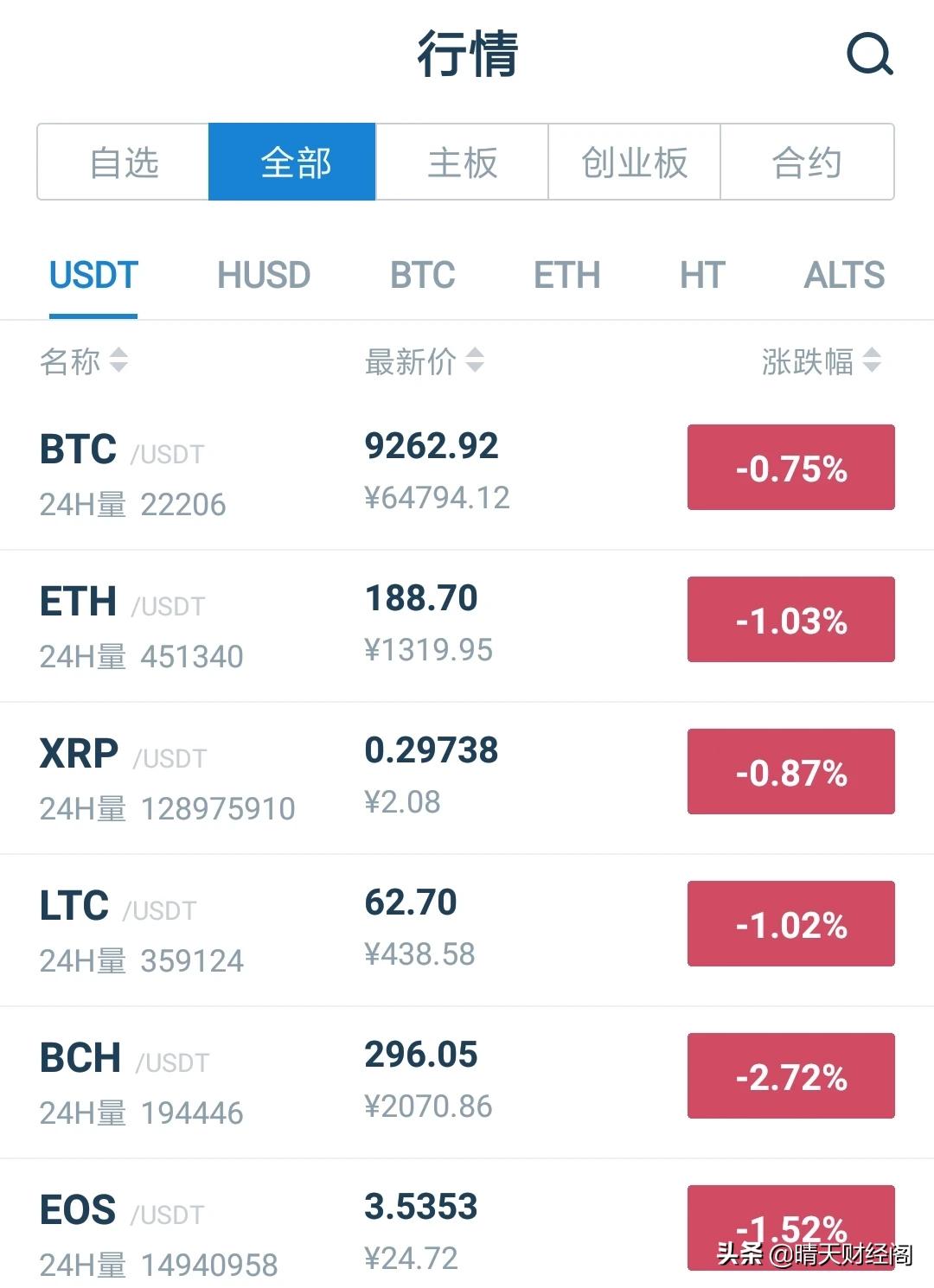Sort the list by 涨跌幅
Image resolution: width=934 pixels, height=1288 pixels.
[x=821, y=361]
